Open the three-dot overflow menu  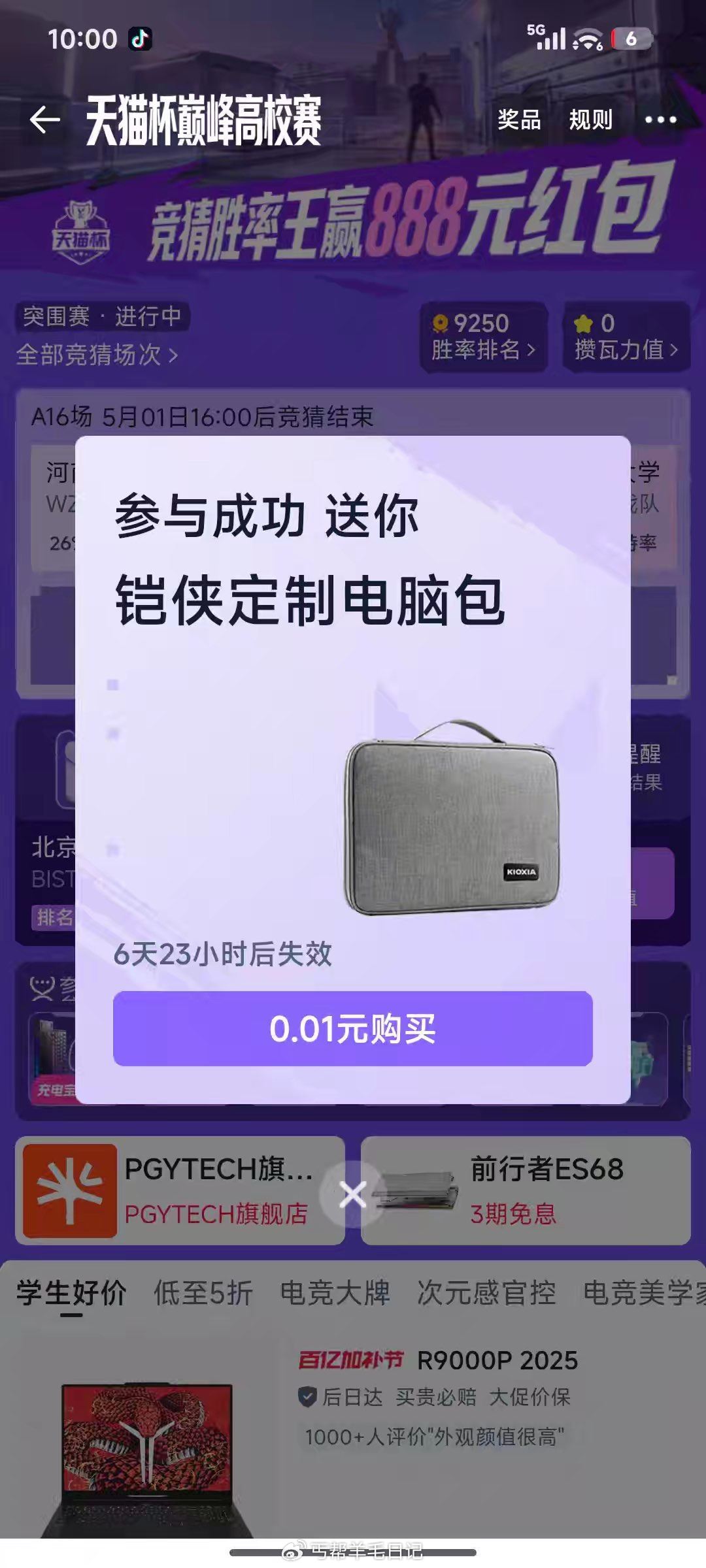click(x=660, y=120)
